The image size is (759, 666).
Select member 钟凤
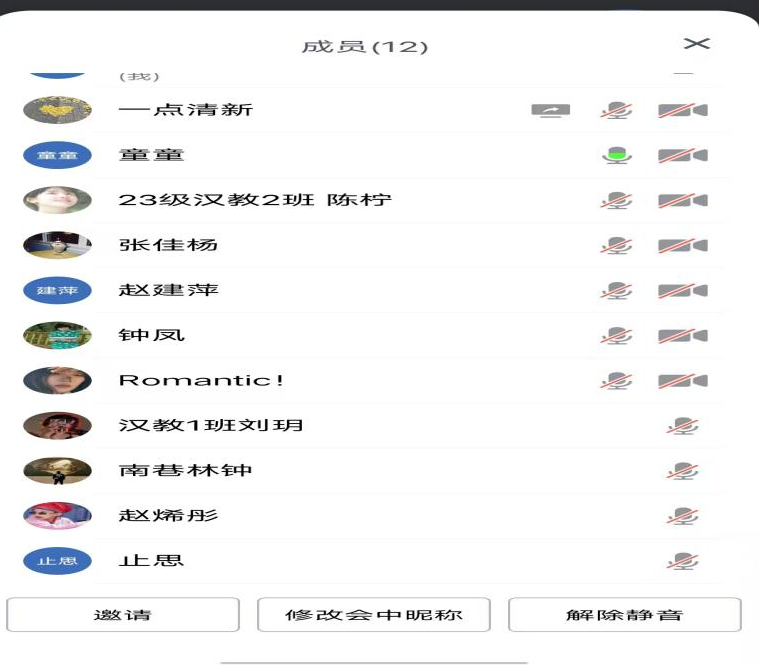click(x=151, y=335)
